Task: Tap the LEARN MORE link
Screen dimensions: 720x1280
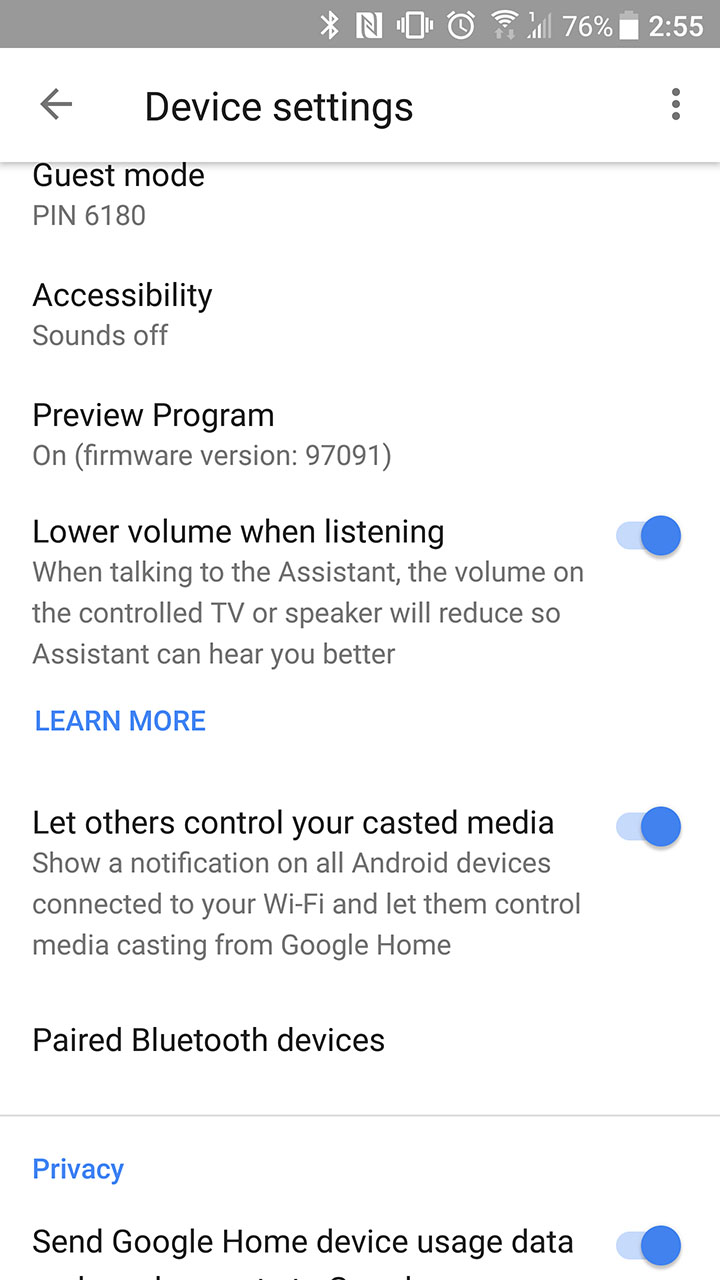Action: click(x=120, y=721)
